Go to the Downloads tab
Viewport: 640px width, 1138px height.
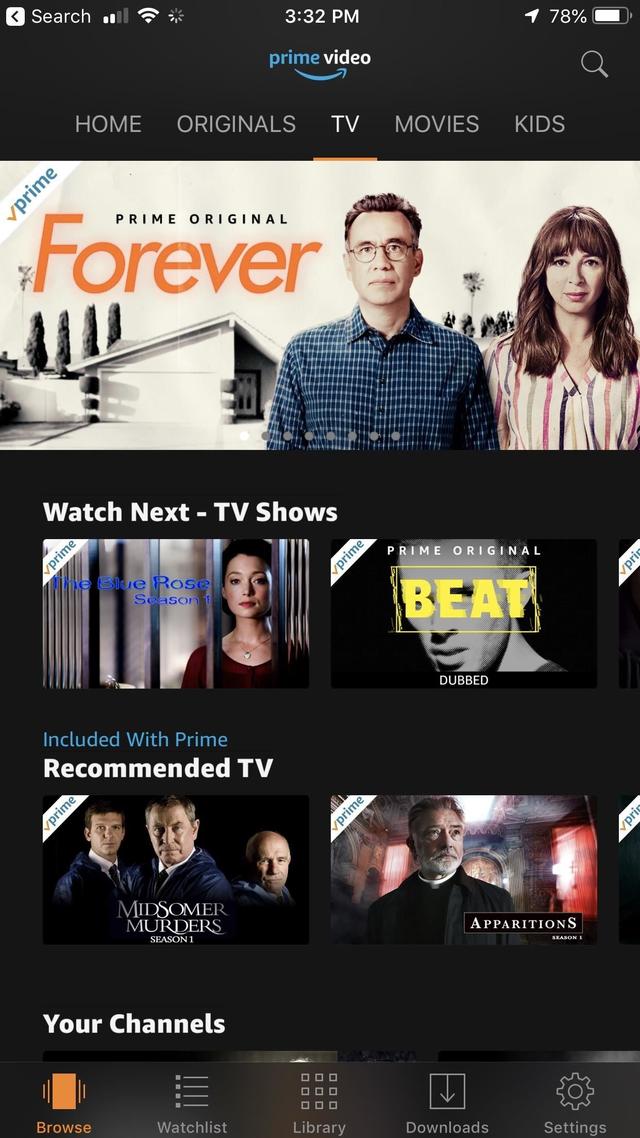click(447, 1101)
